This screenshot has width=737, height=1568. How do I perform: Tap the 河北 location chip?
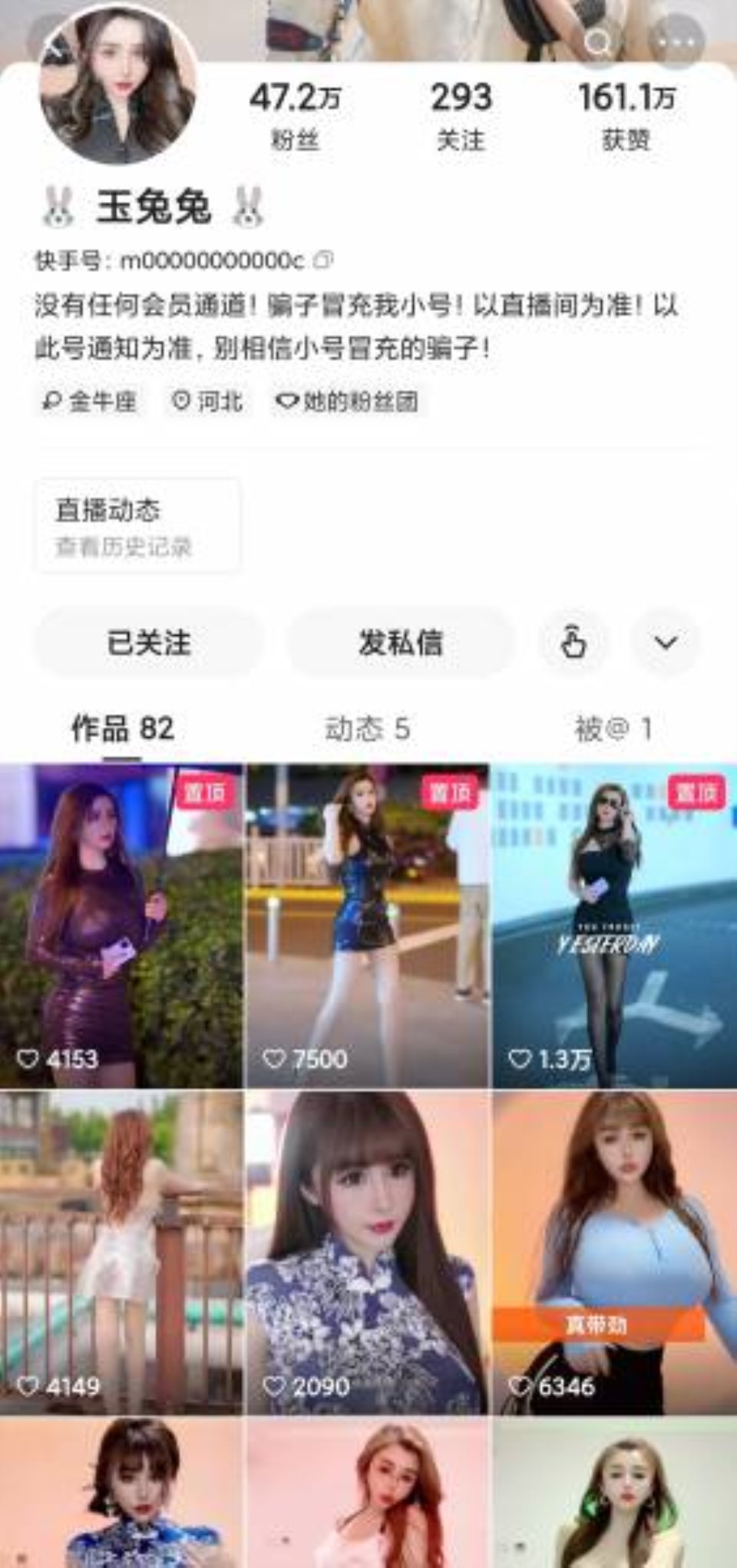tap(207, 401)
